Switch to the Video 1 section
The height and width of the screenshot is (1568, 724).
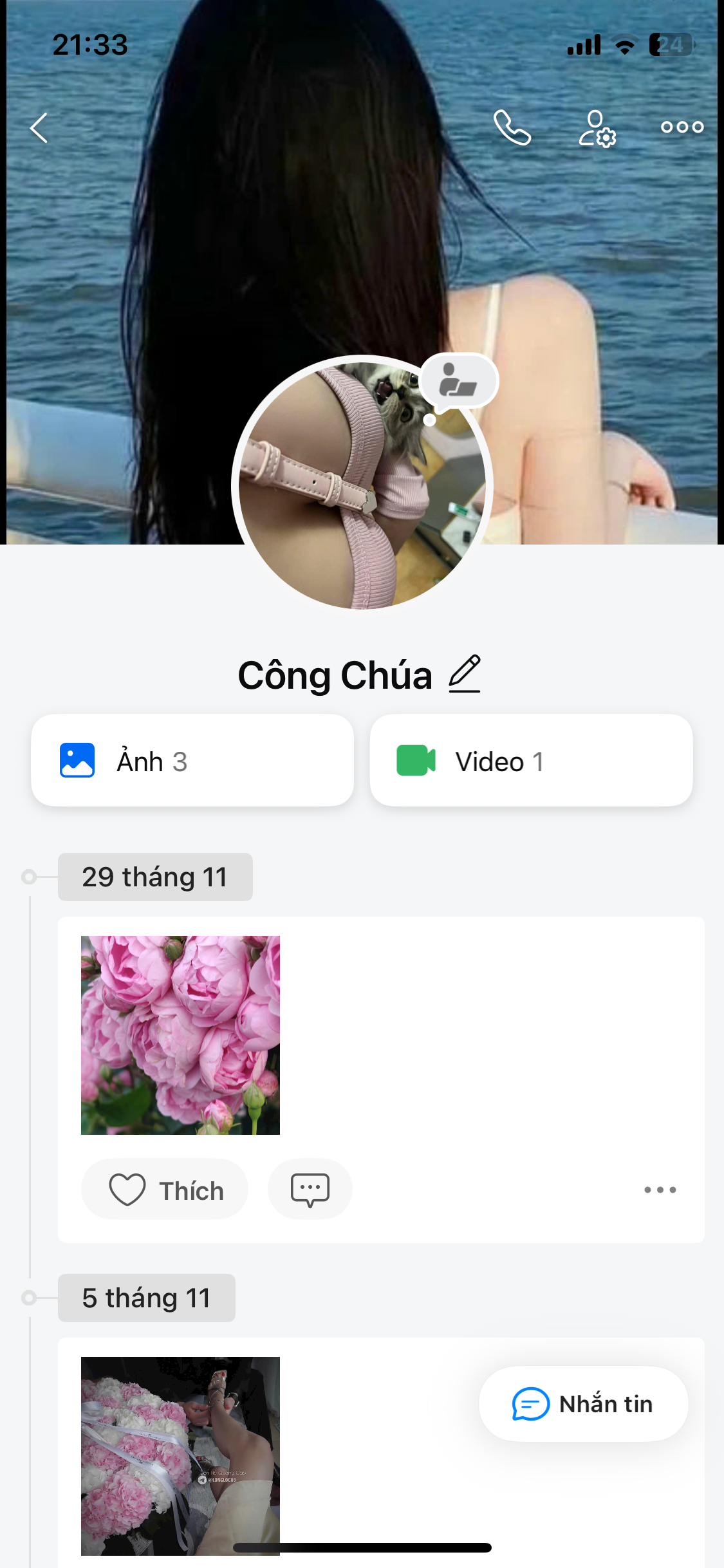coord(530,760)
